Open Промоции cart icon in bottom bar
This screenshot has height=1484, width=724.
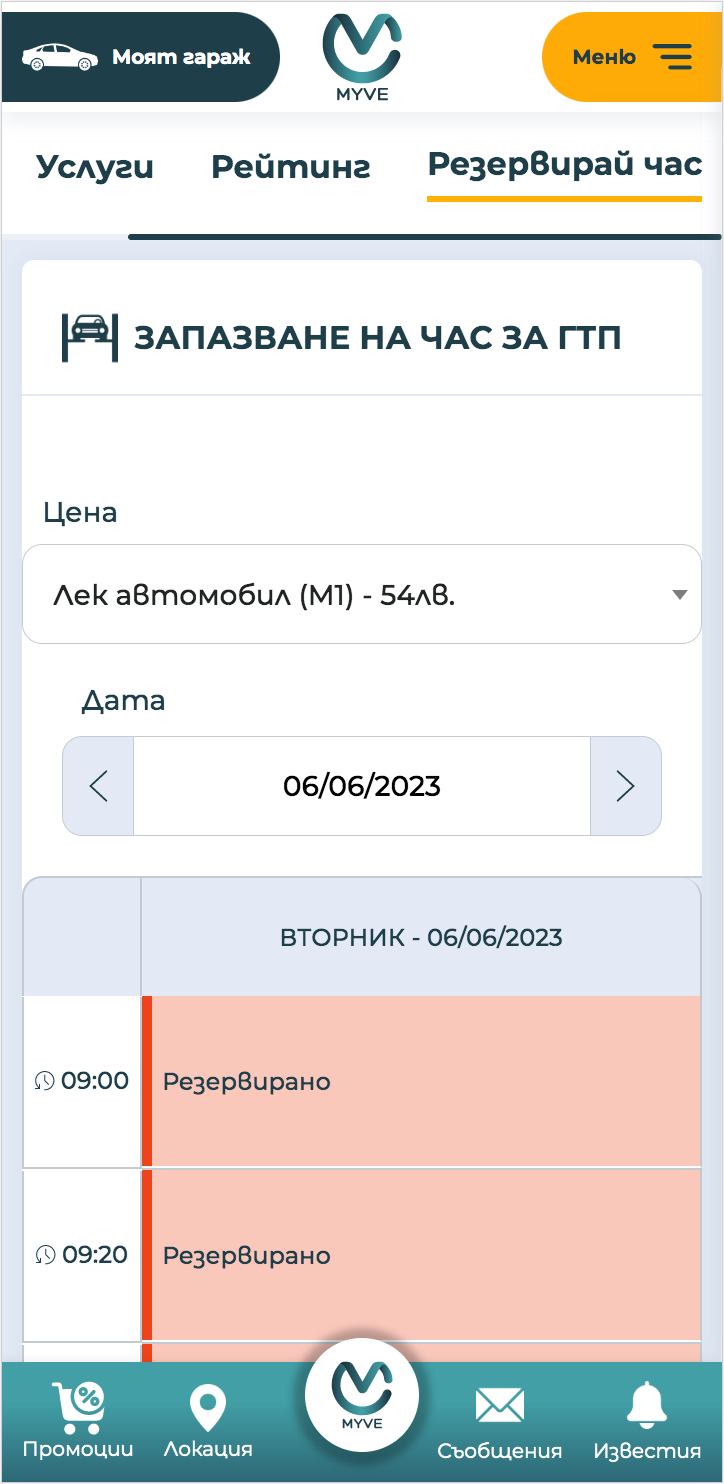click(79, 1406)
